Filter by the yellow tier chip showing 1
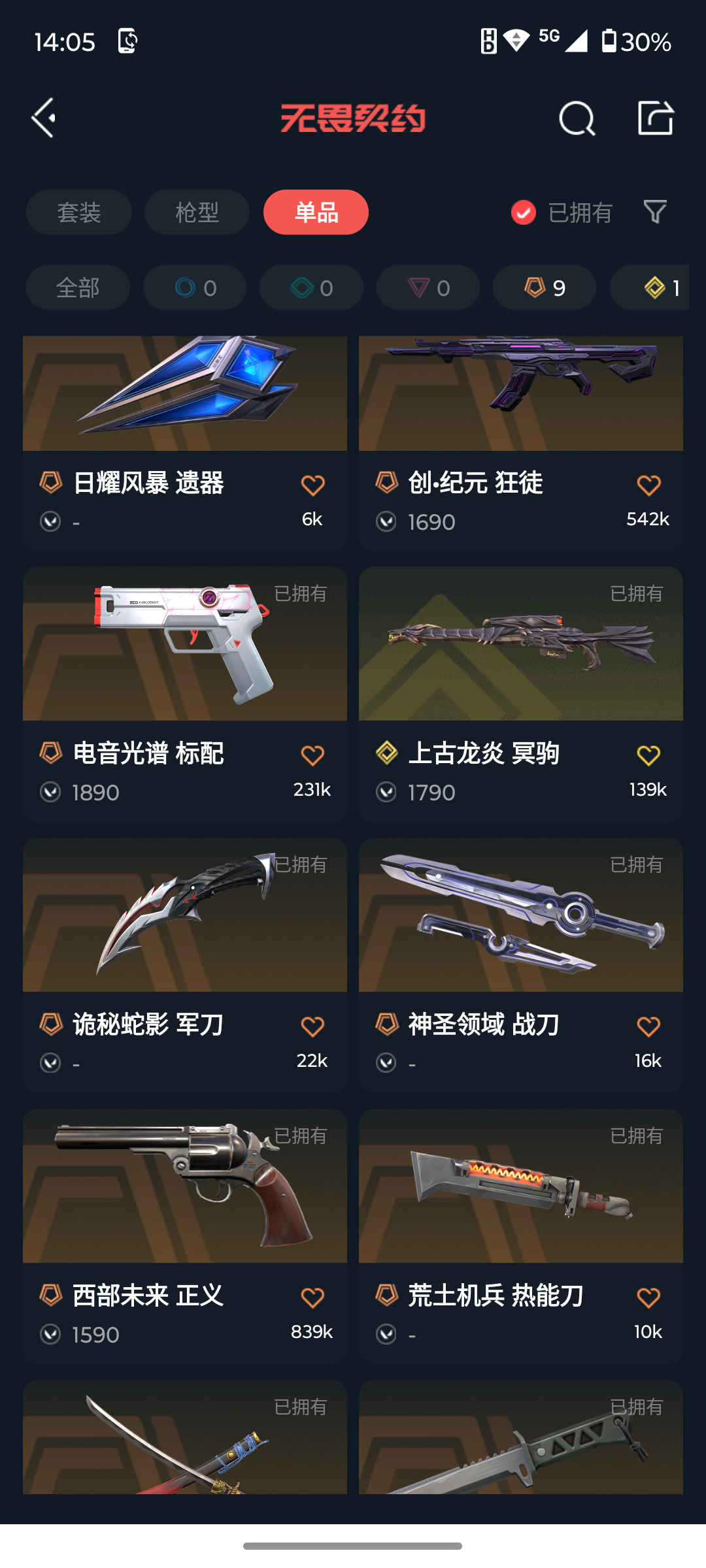The width and height of the screenshot is (706, 1568). tap(650, 287)
